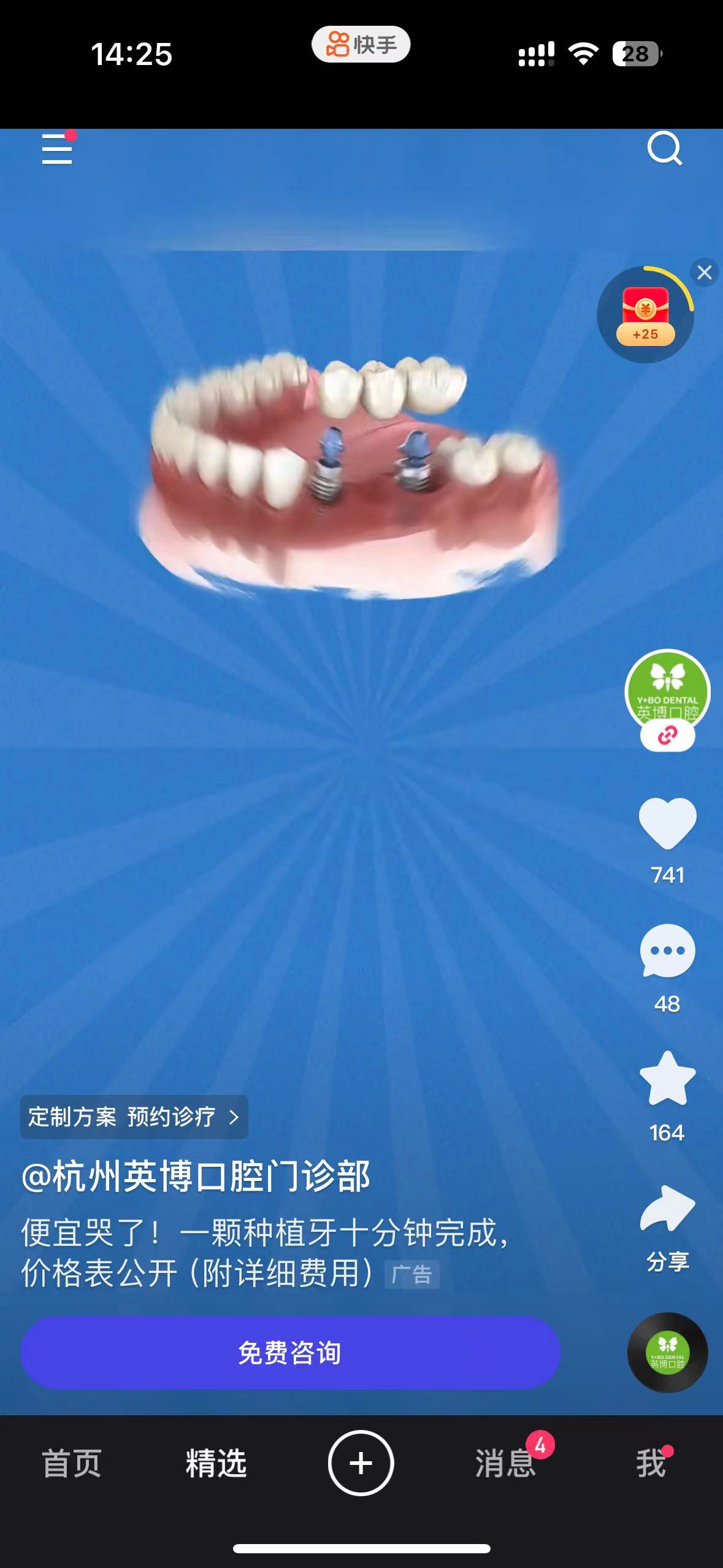Image resolution: width=723 pixels, height=1568 pixels.
Task: Open the comments
Action: click(667, 951)
